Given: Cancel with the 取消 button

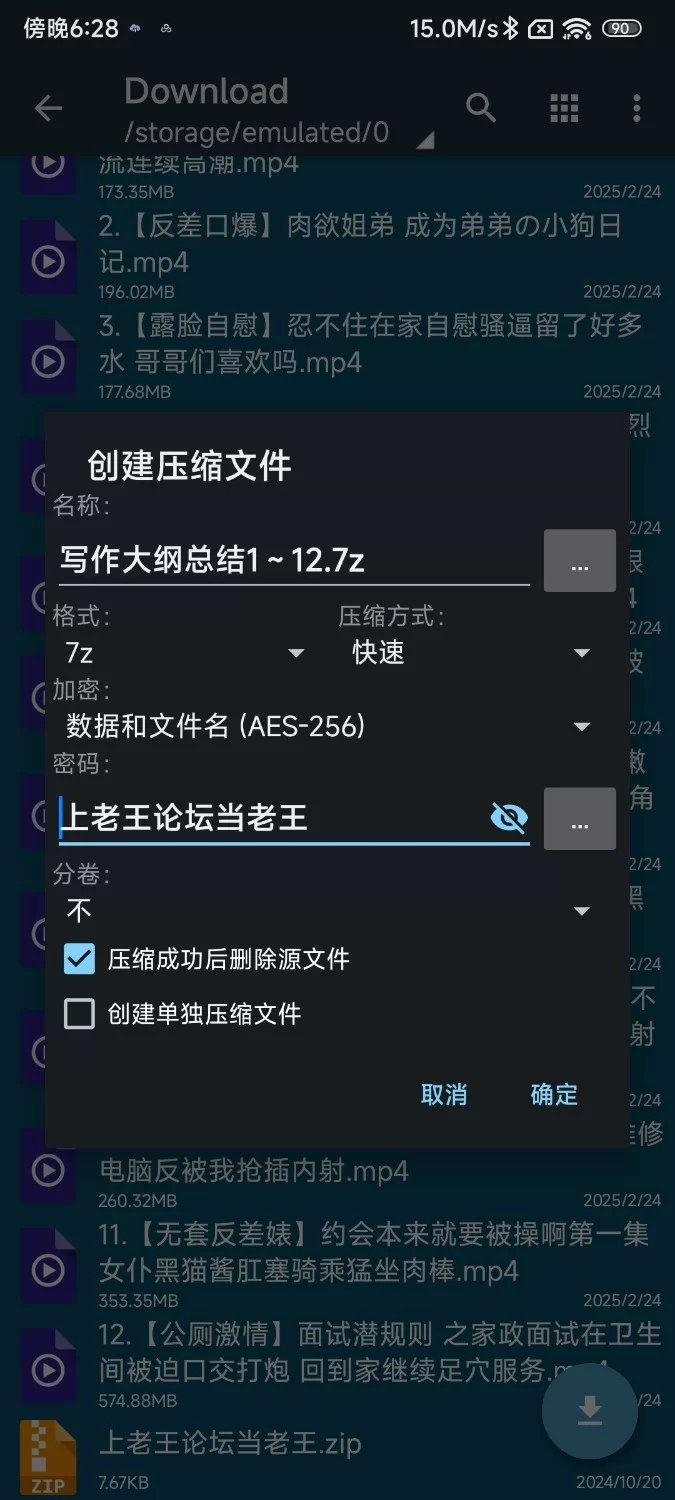Looking at the screenshot, I should 444,1094.
